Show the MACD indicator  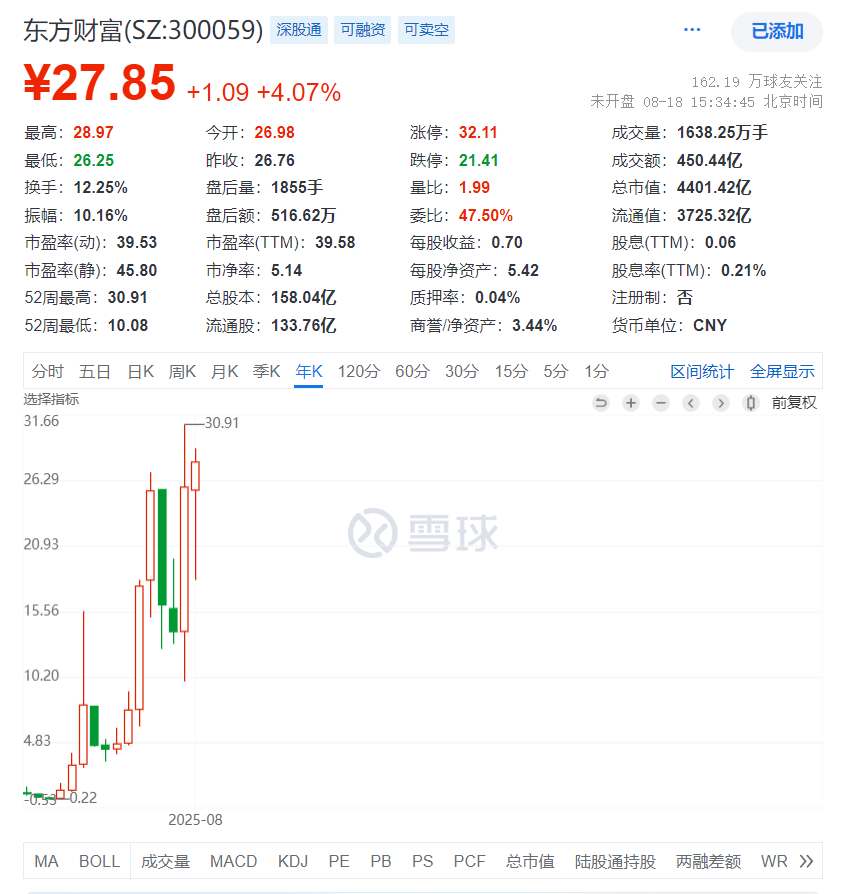pos(233,861)
